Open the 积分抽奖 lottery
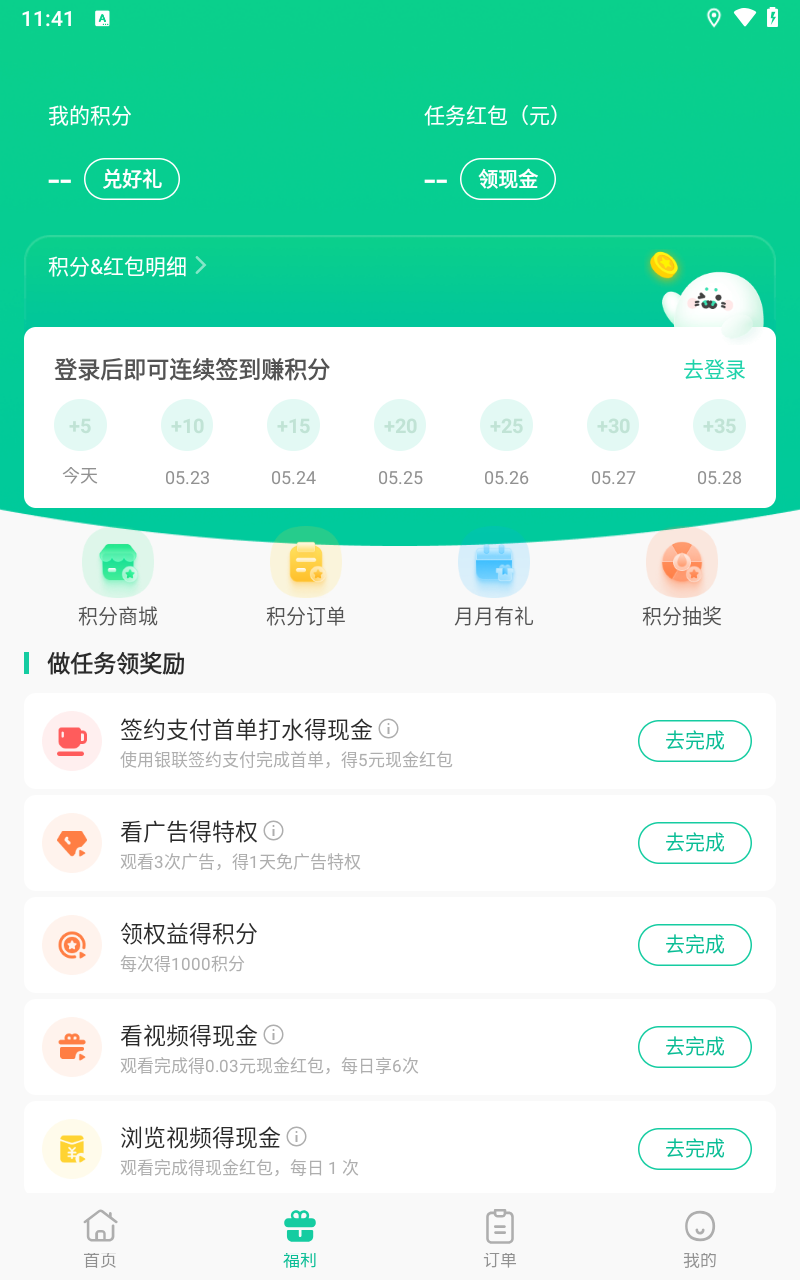The image size is (800, 1280). pyautogui.click(x=681, y=577)
